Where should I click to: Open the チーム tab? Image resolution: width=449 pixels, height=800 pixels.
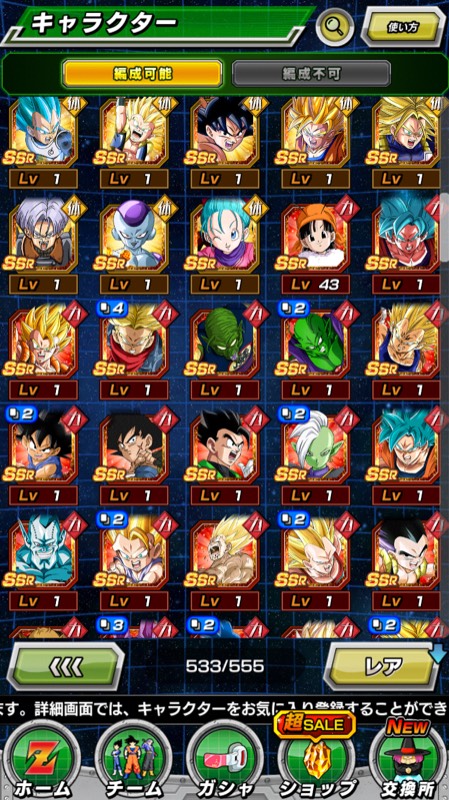(x=134, y=761)
